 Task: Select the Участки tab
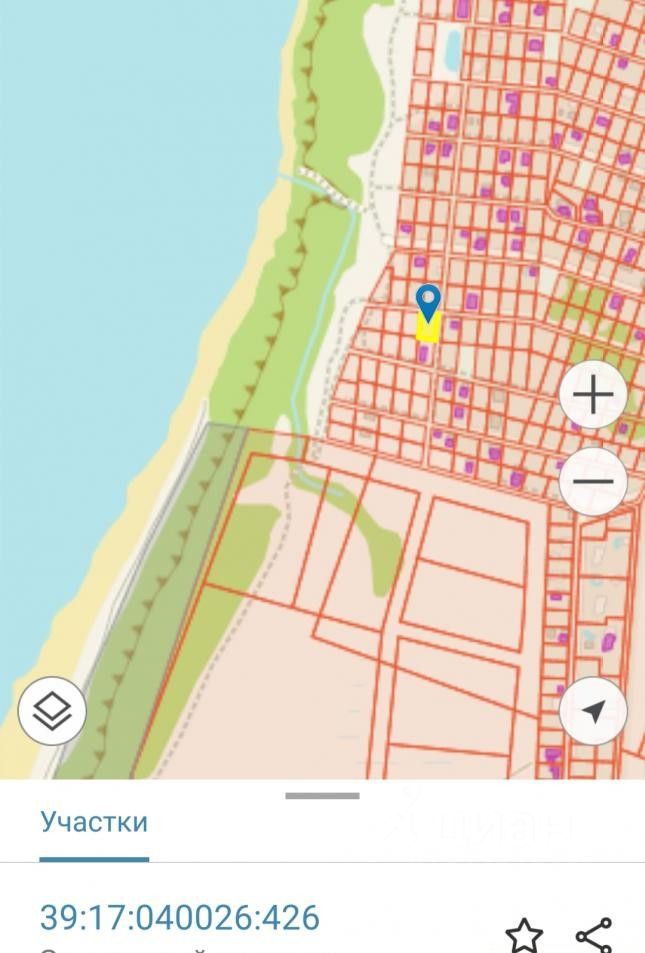94,823
